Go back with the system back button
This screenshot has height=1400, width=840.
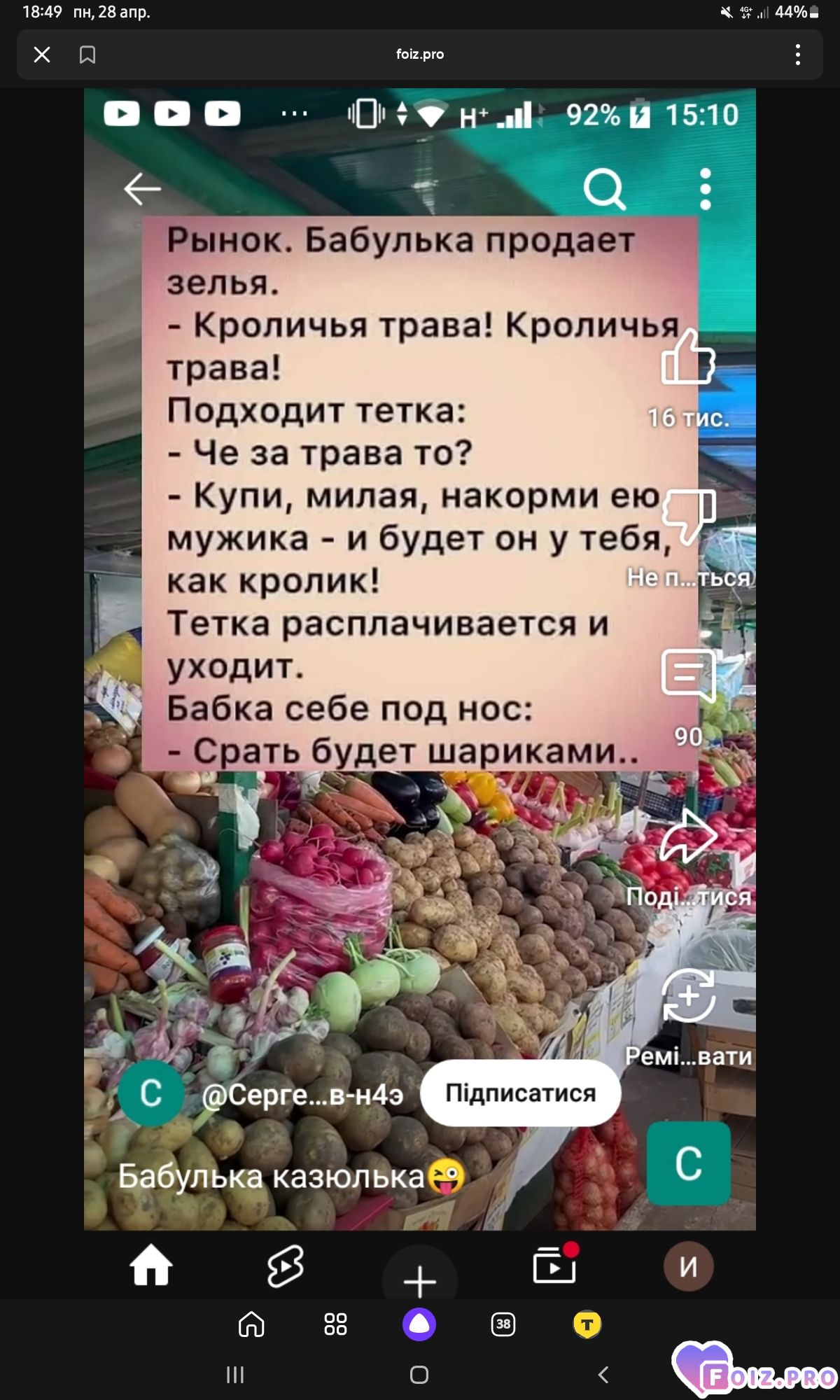pos(603,1375)
